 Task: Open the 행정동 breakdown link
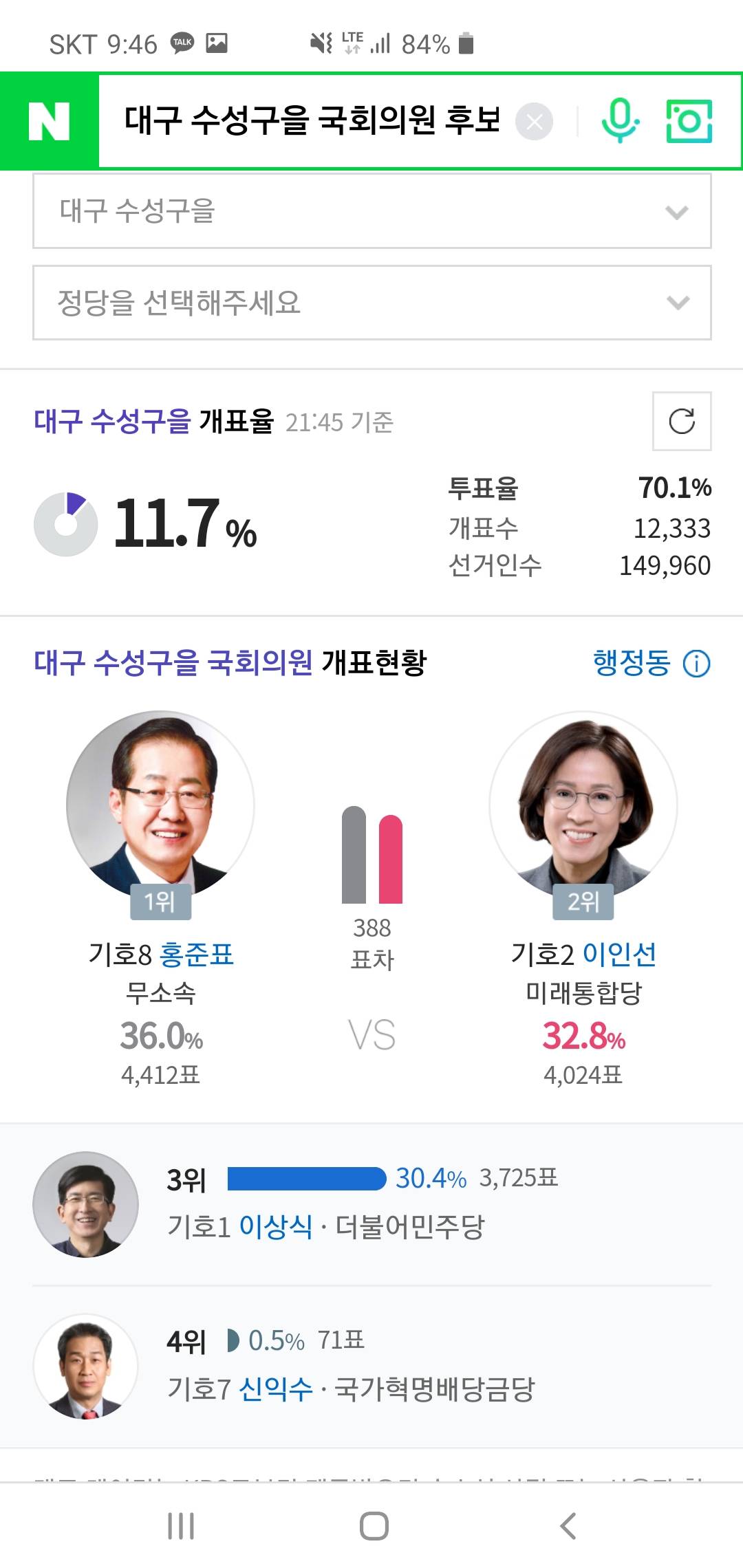[x=650, y=663]
